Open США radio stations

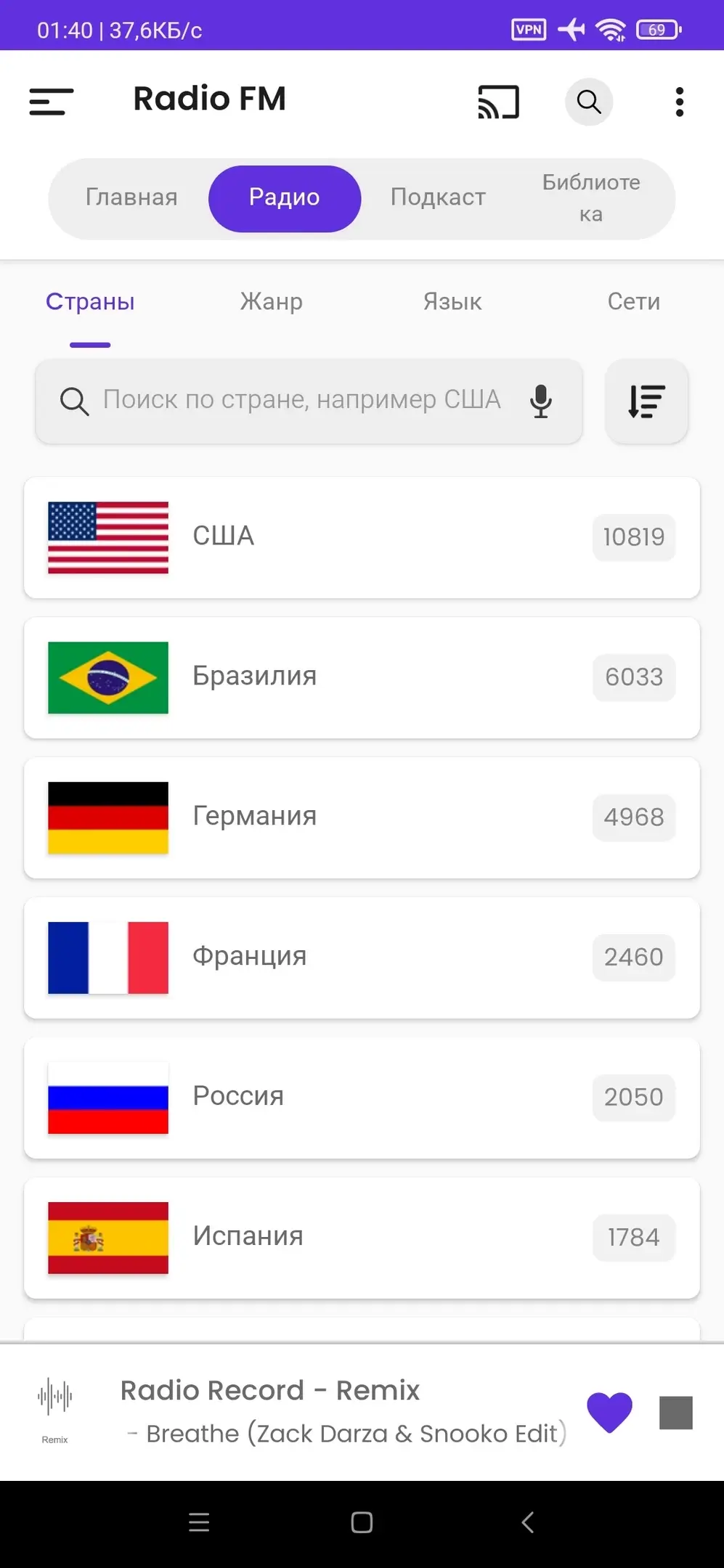[x=362, y=537]
